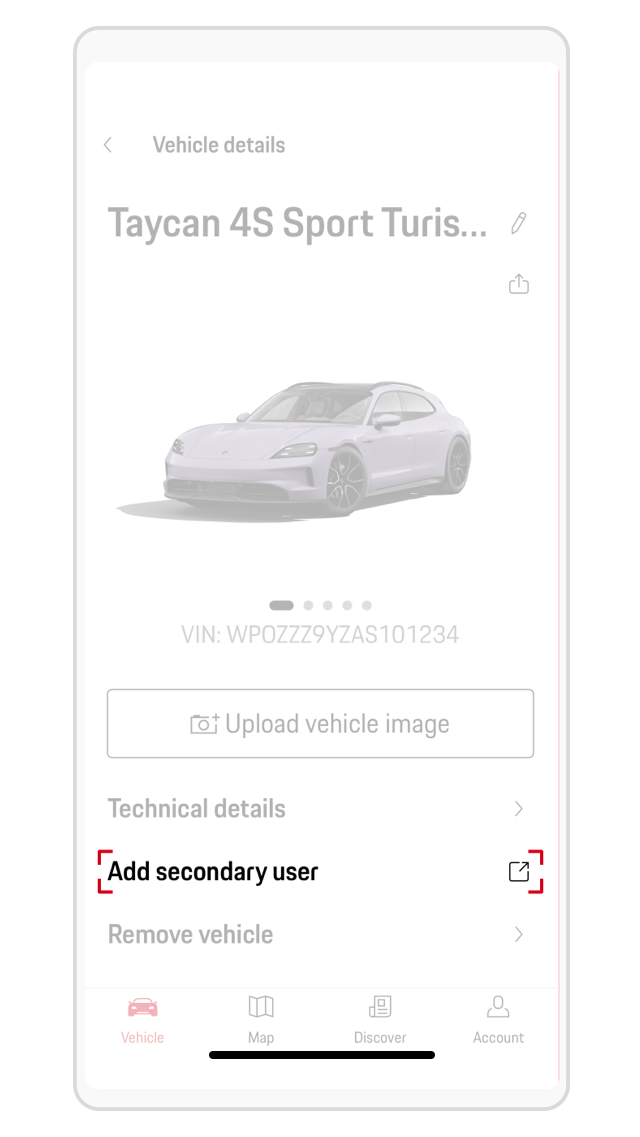Edit the vehicle name with the pencil icon
This screenshot has width=640, height=1137.
(518, 223)
